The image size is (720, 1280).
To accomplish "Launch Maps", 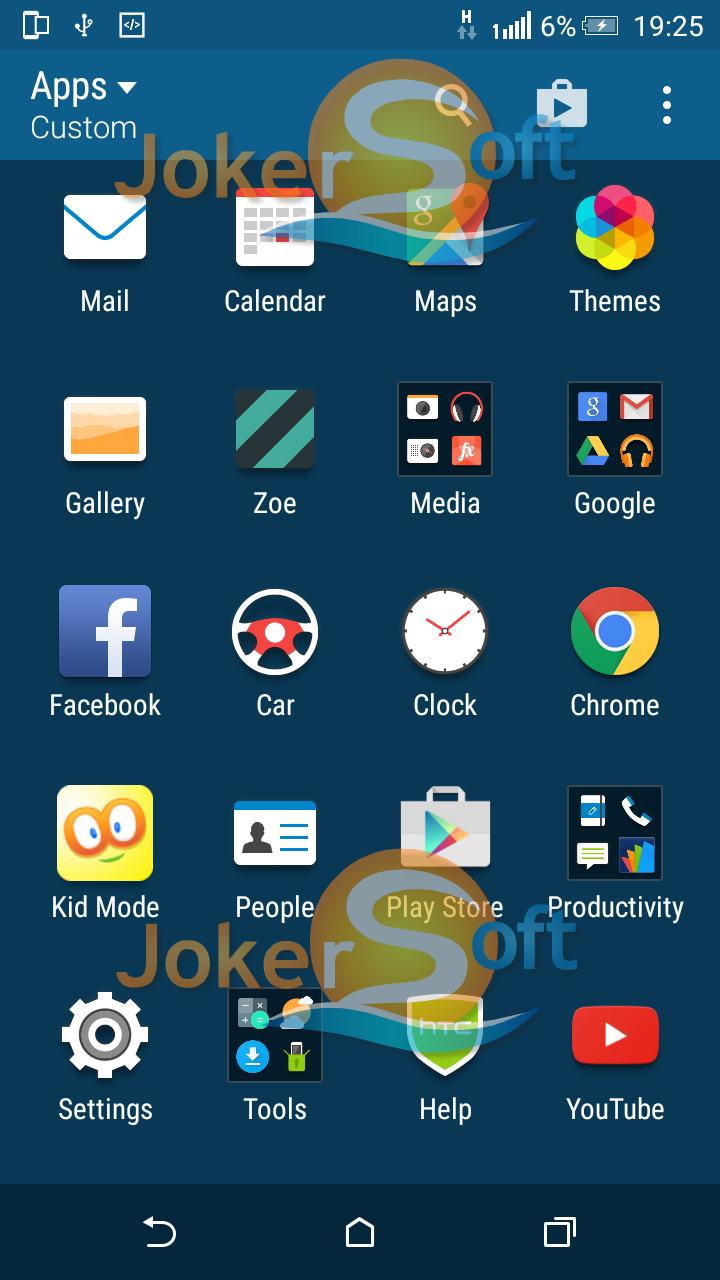I will [x=445, y=229].
